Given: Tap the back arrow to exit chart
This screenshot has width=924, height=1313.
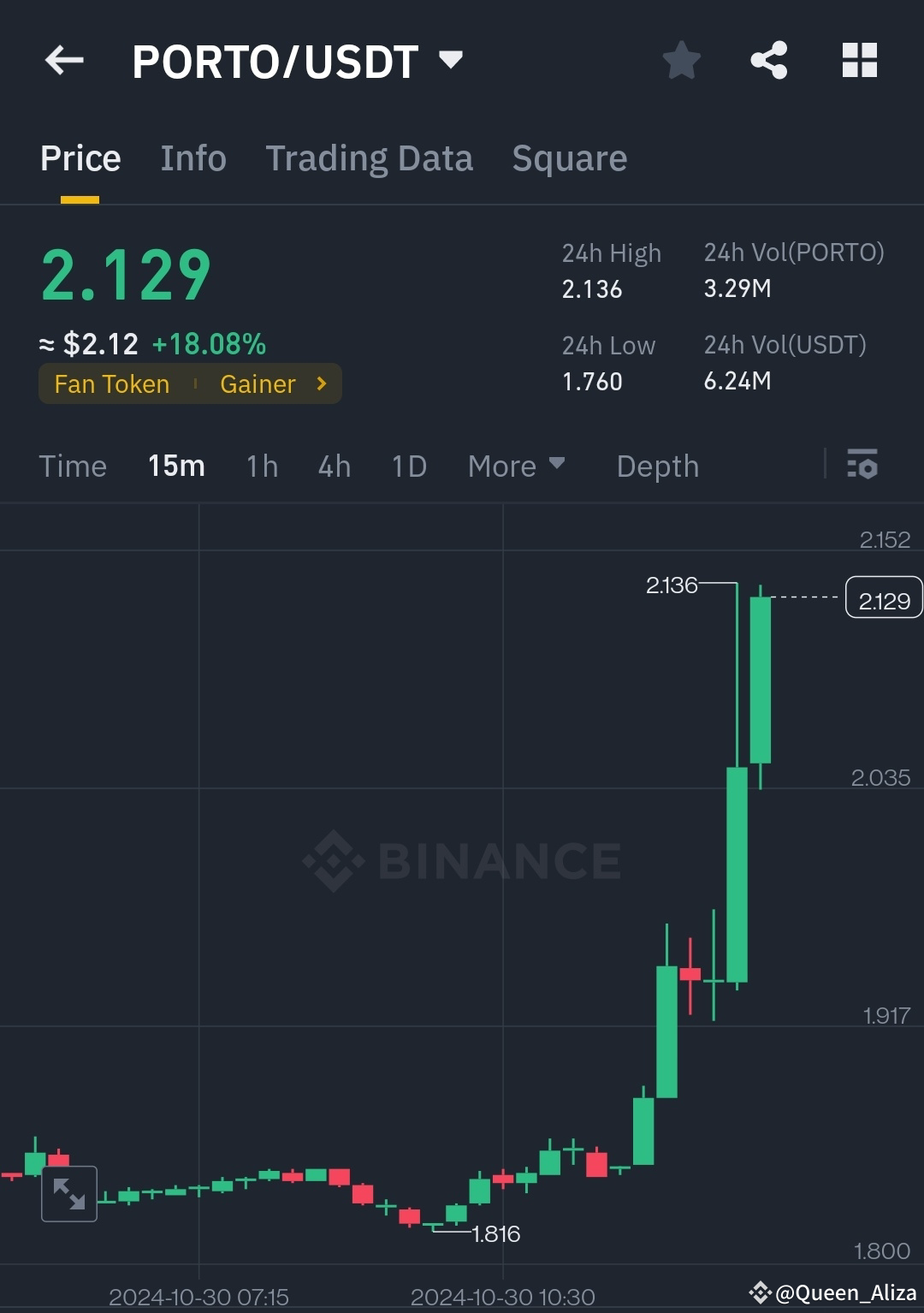Looking at the screenshot, I should 64,60.
